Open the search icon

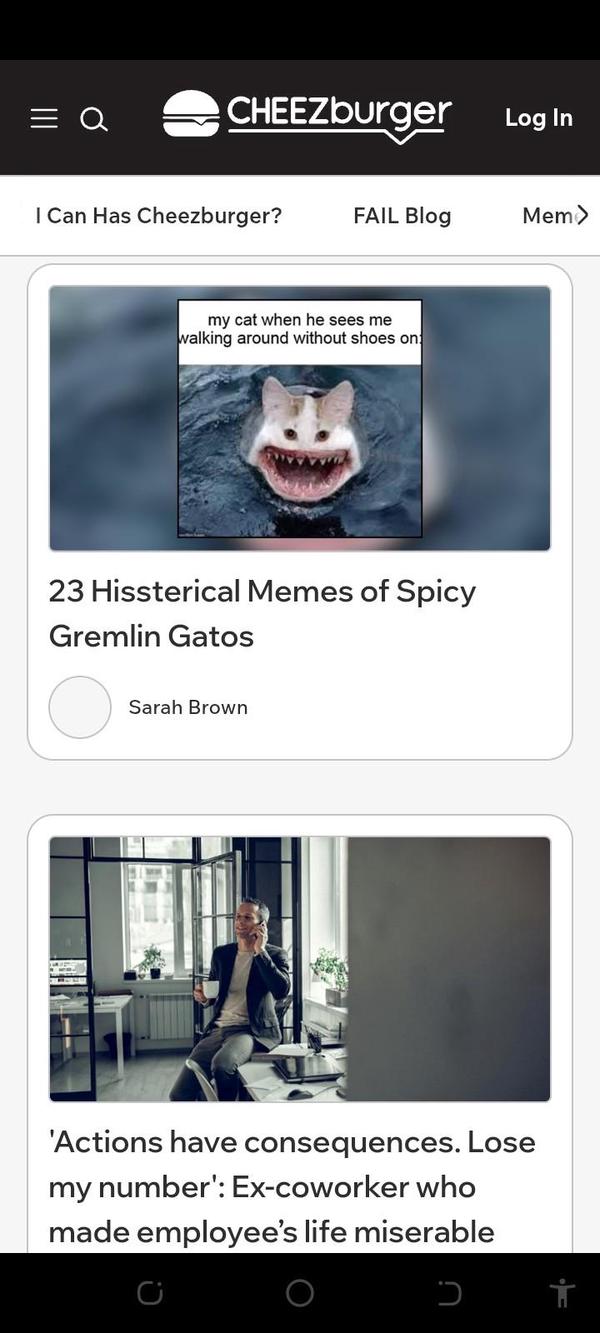pyautogui.click(x=94, y=120)
